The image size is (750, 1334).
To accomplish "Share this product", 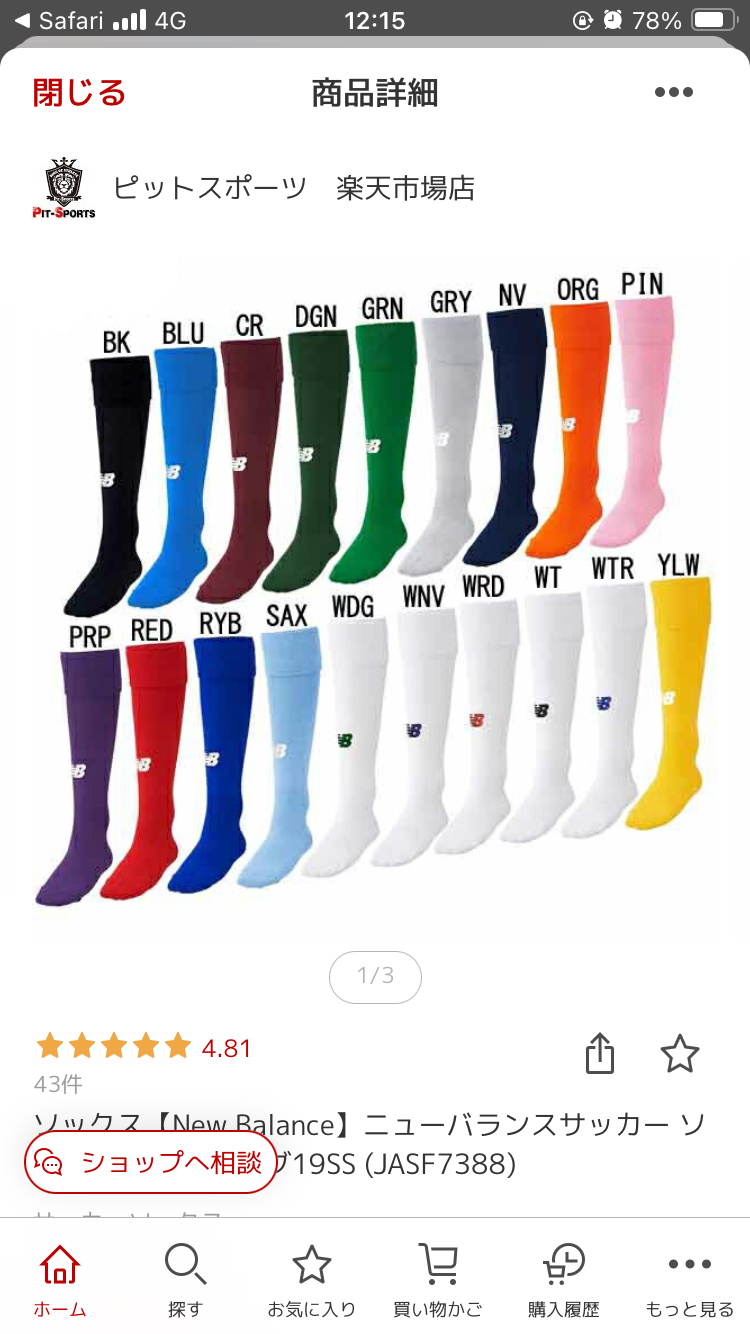I will click(599, 1053).
